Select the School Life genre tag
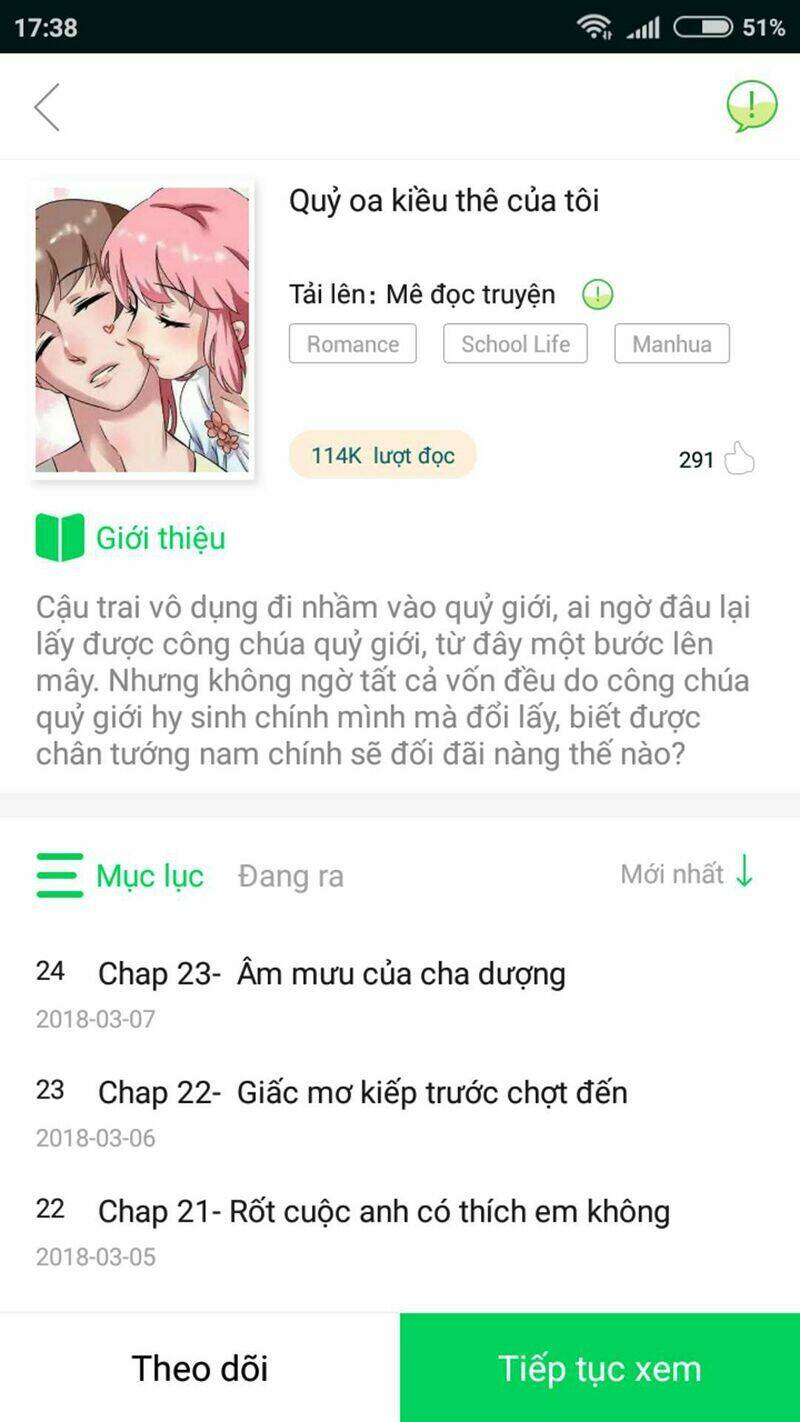 coord(515,344)
